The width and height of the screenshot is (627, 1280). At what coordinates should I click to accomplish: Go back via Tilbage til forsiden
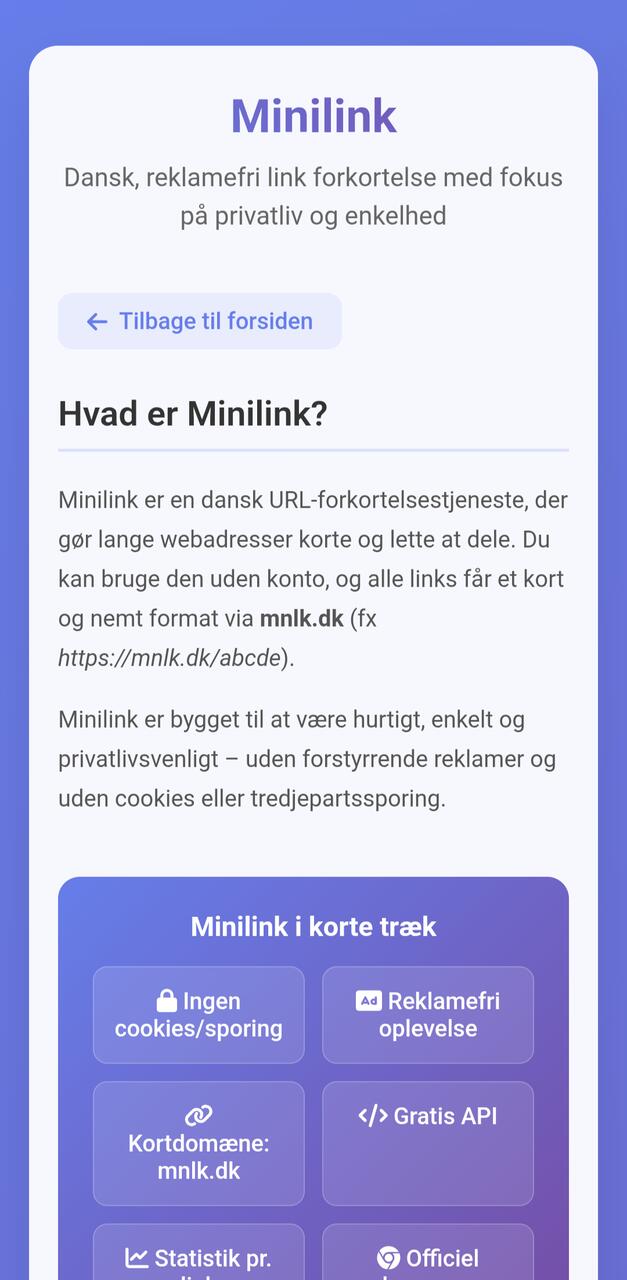pos(200,321)
